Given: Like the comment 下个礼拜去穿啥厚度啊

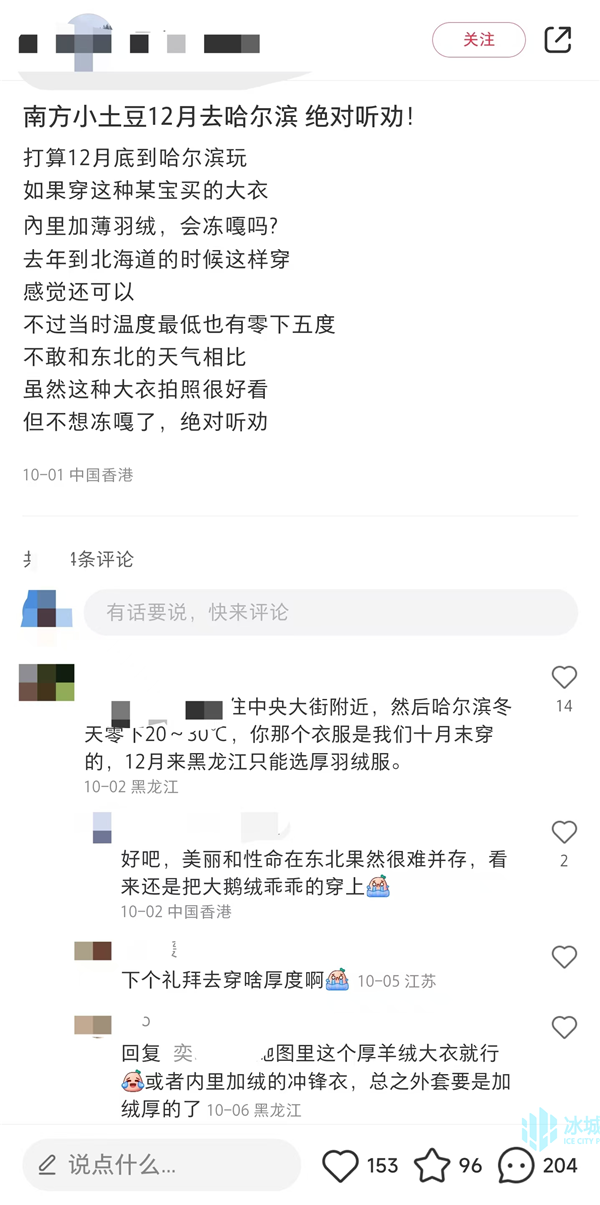Looking at the screenshot, I should [564, 957].
